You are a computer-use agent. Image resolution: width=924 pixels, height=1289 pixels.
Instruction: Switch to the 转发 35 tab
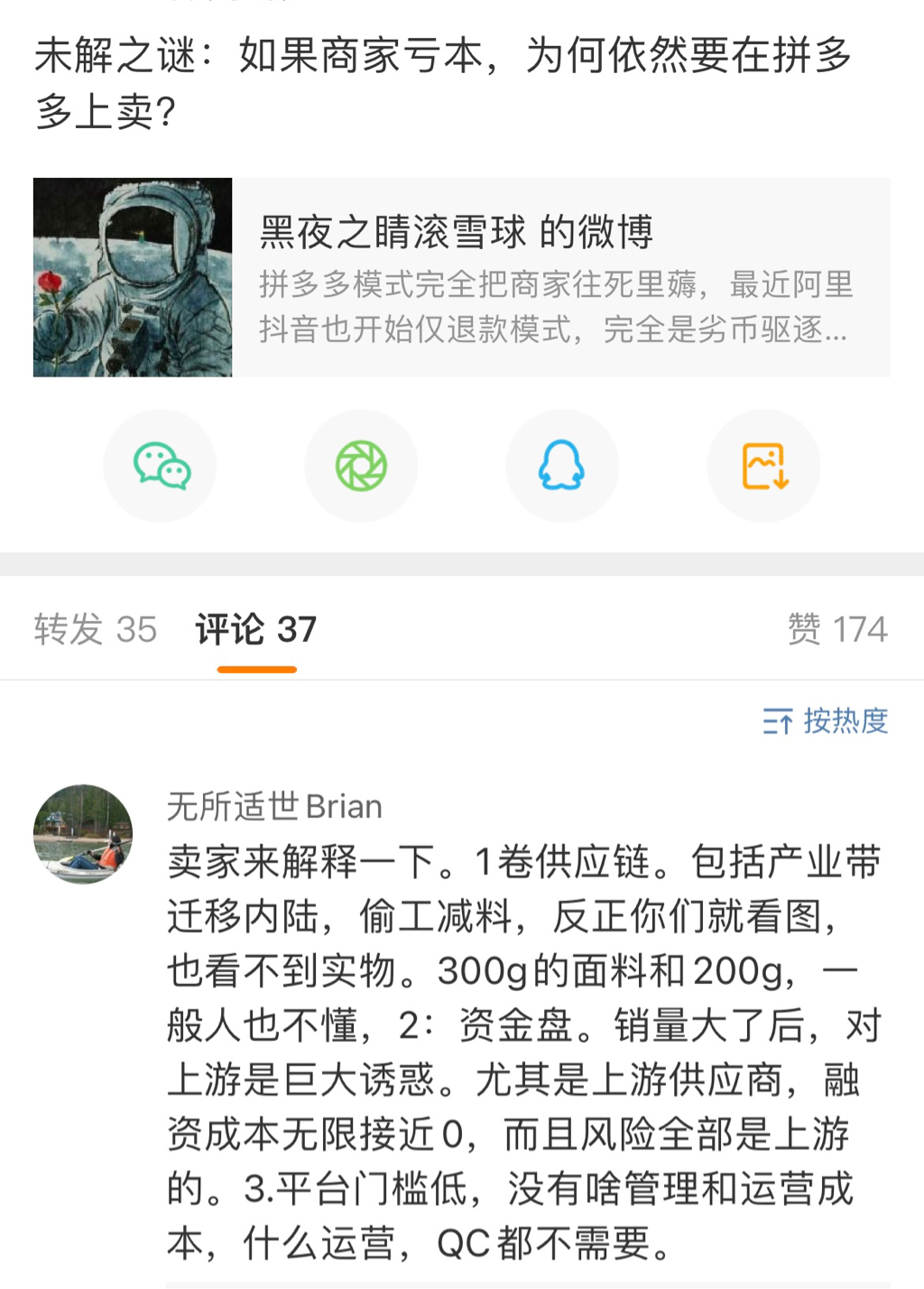point(96,629)
